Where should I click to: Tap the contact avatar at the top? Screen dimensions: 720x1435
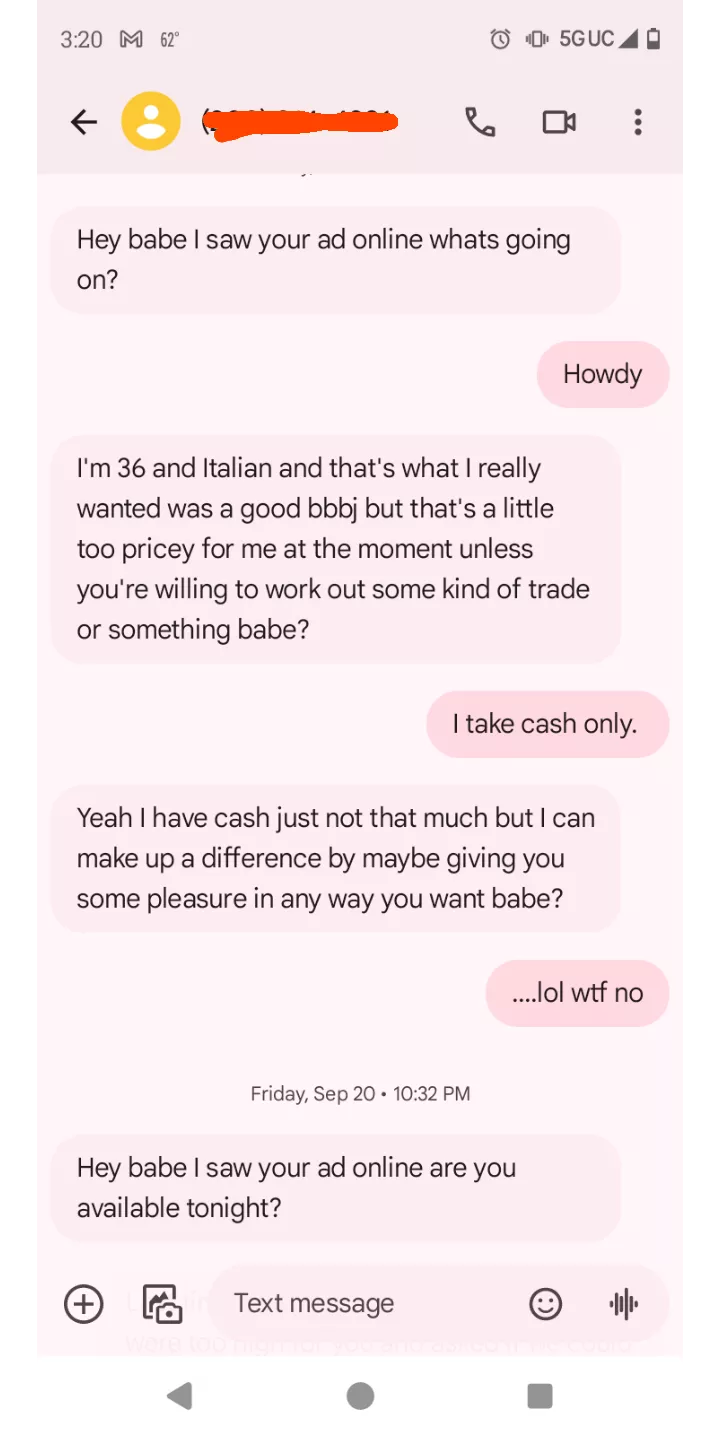point(151,121)
